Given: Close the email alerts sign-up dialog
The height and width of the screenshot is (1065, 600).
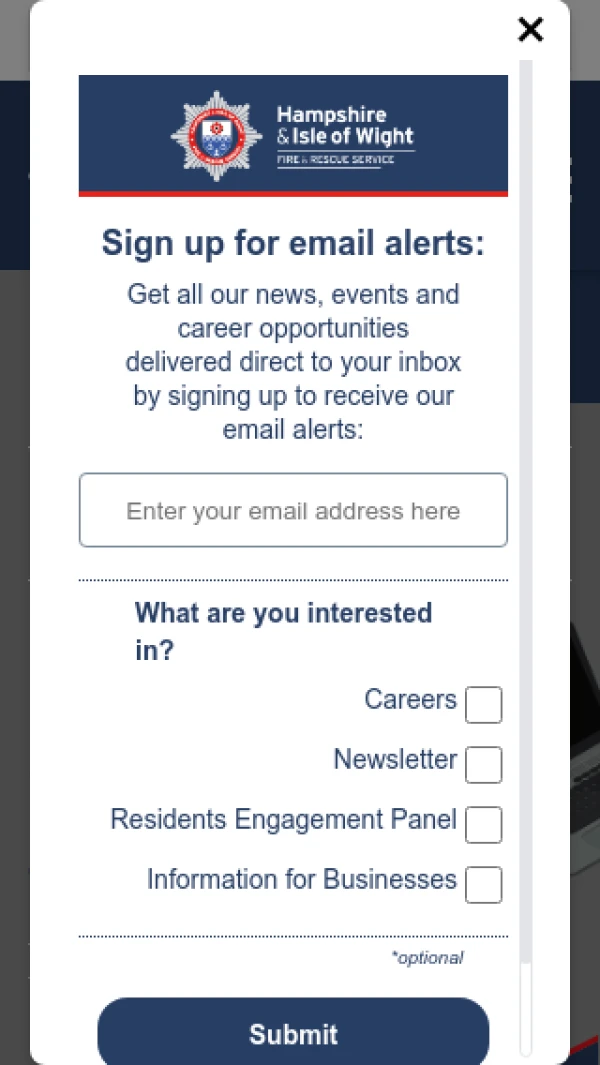Looking at the screenshot, I should (x=530, y=30).
